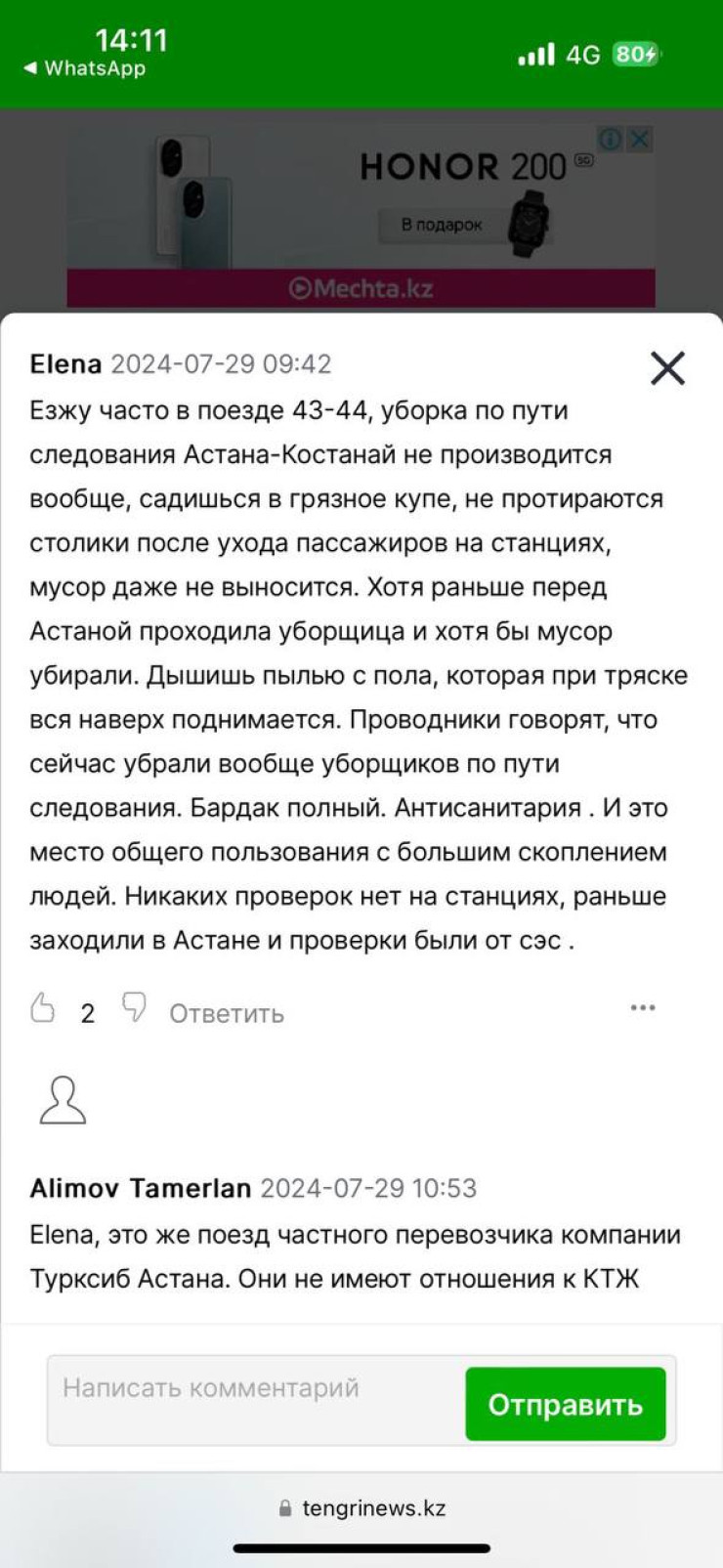The width and height of the screenshot is (723, 1568).
Task: Like Elena's comment
Action: 43,1008
